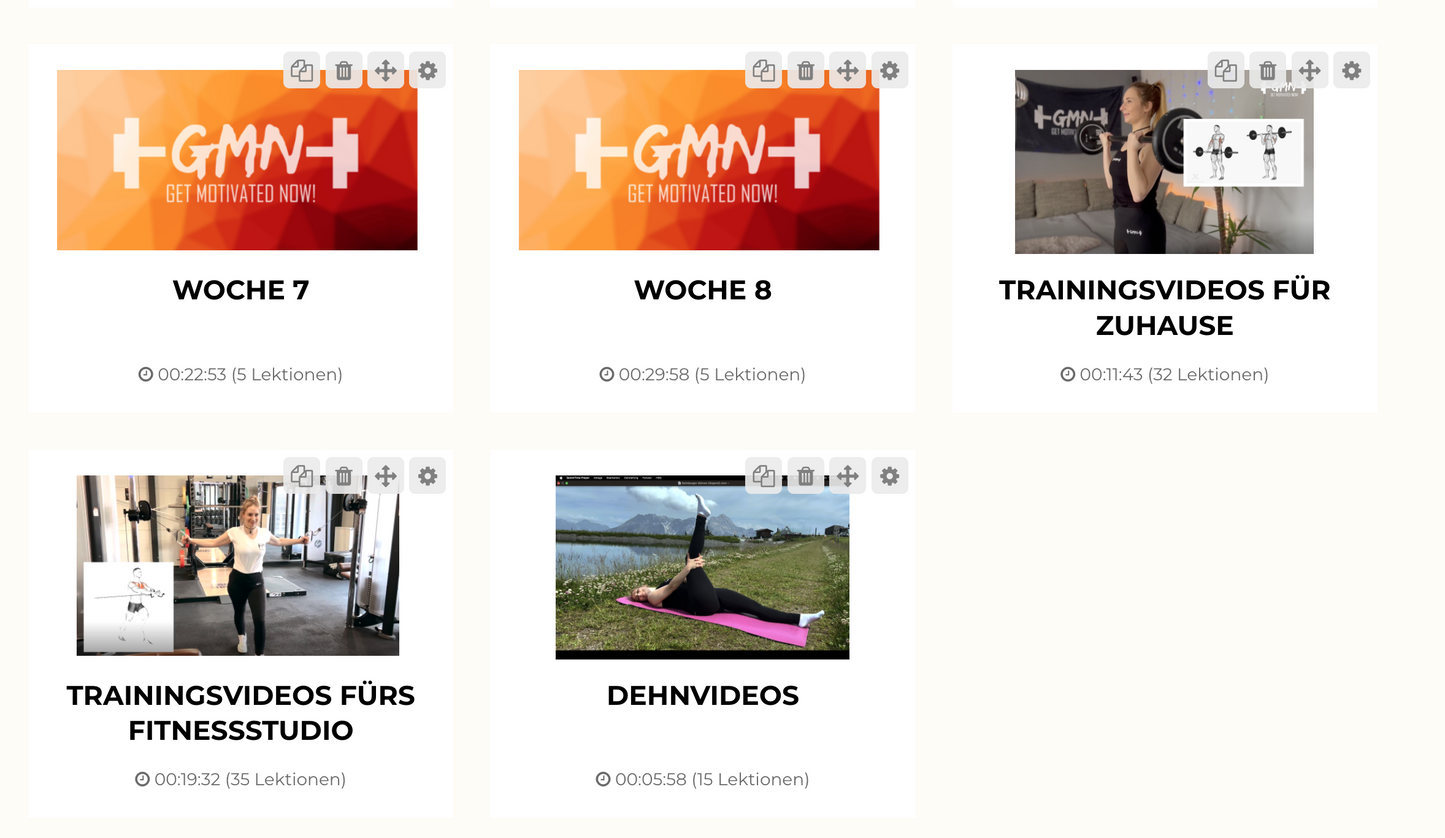1445x838 pixels.
Task: Delete the Woche 7 module
Action: tap(344, 71)
